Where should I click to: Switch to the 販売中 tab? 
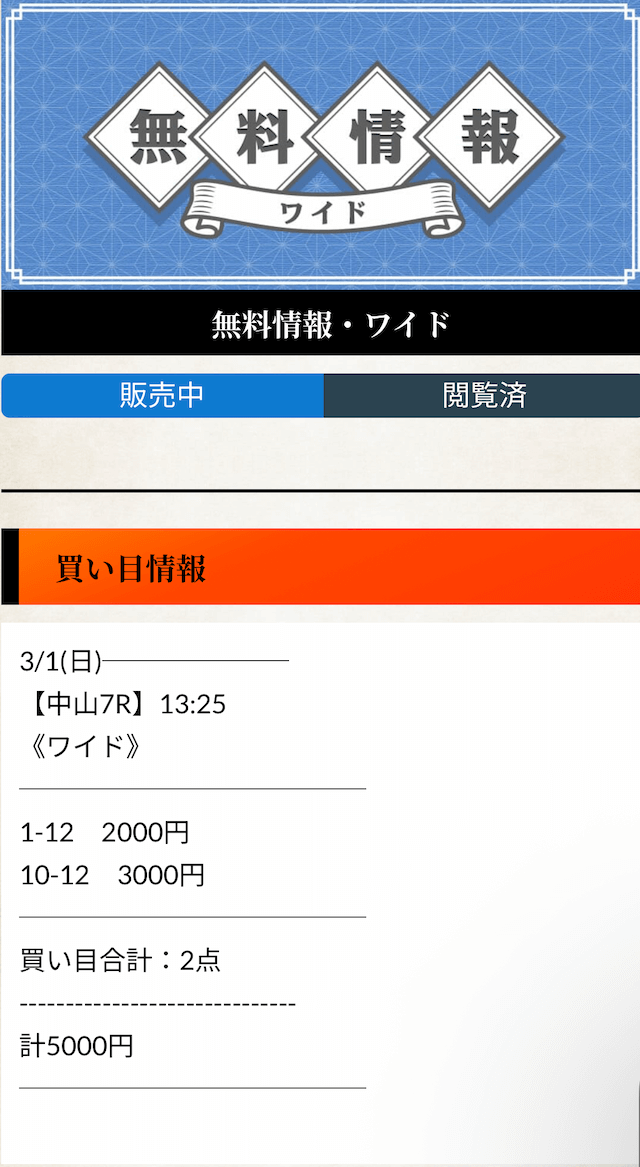[x=162, y=396]
